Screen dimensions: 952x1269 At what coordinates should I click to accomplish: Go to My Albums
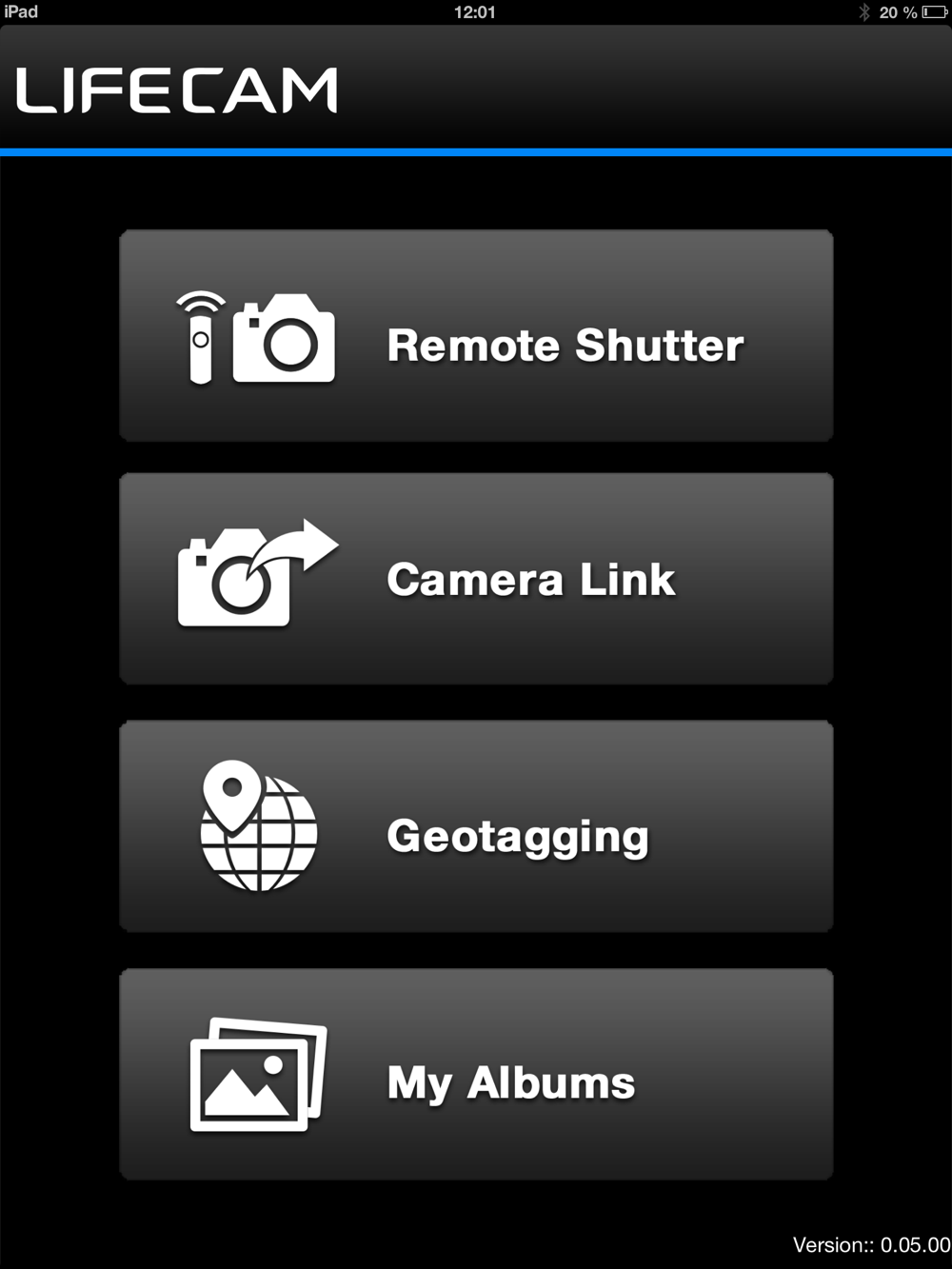tap(476, 1075)
